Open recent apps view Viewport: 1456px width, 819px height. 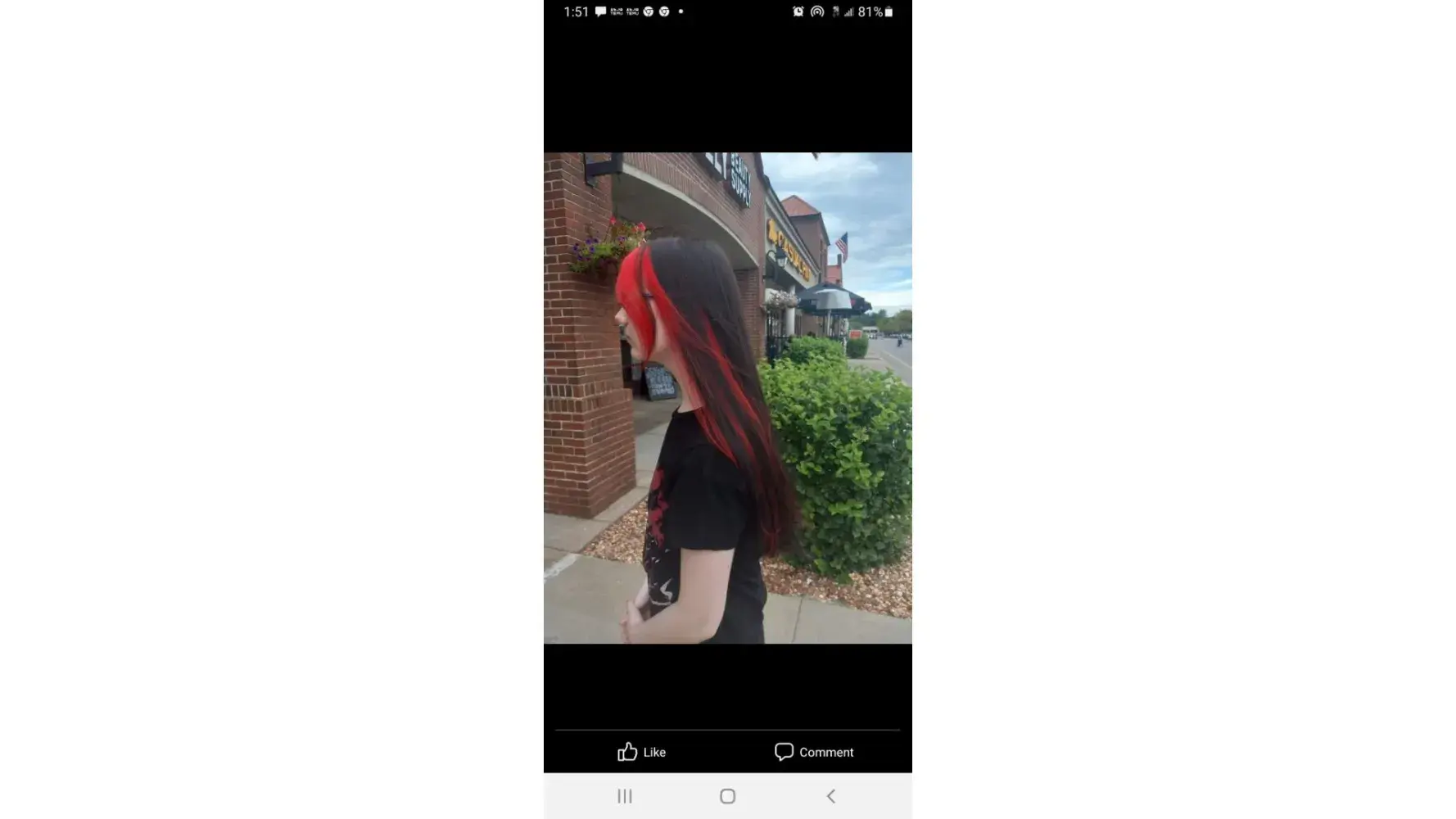(x=625, y=796)
